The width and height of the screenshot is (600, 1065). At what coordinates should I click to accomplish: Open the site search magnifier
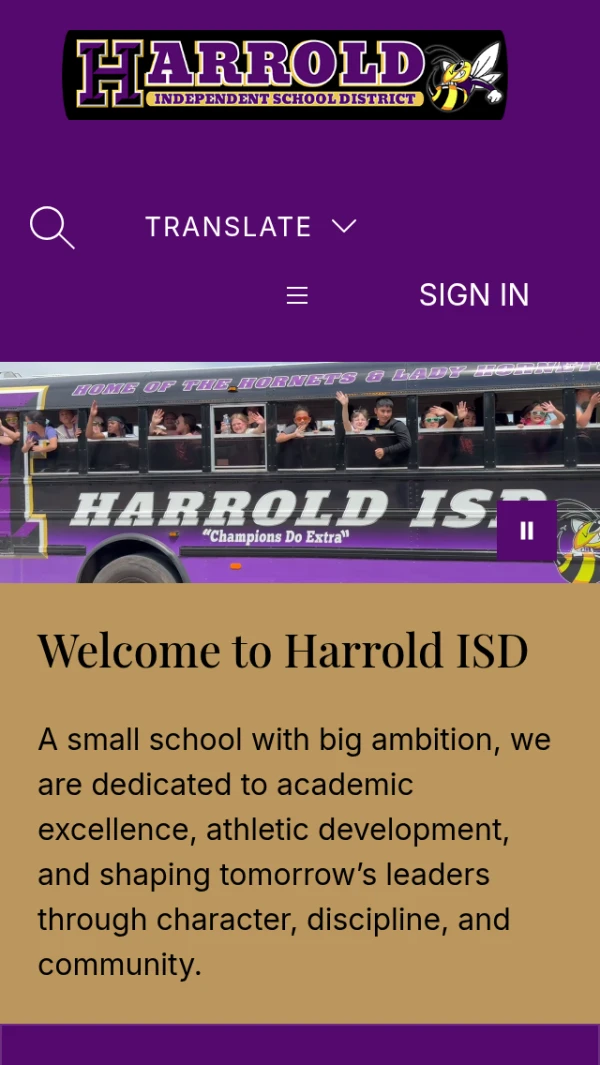pyautogui.click(x=52, y=228)
